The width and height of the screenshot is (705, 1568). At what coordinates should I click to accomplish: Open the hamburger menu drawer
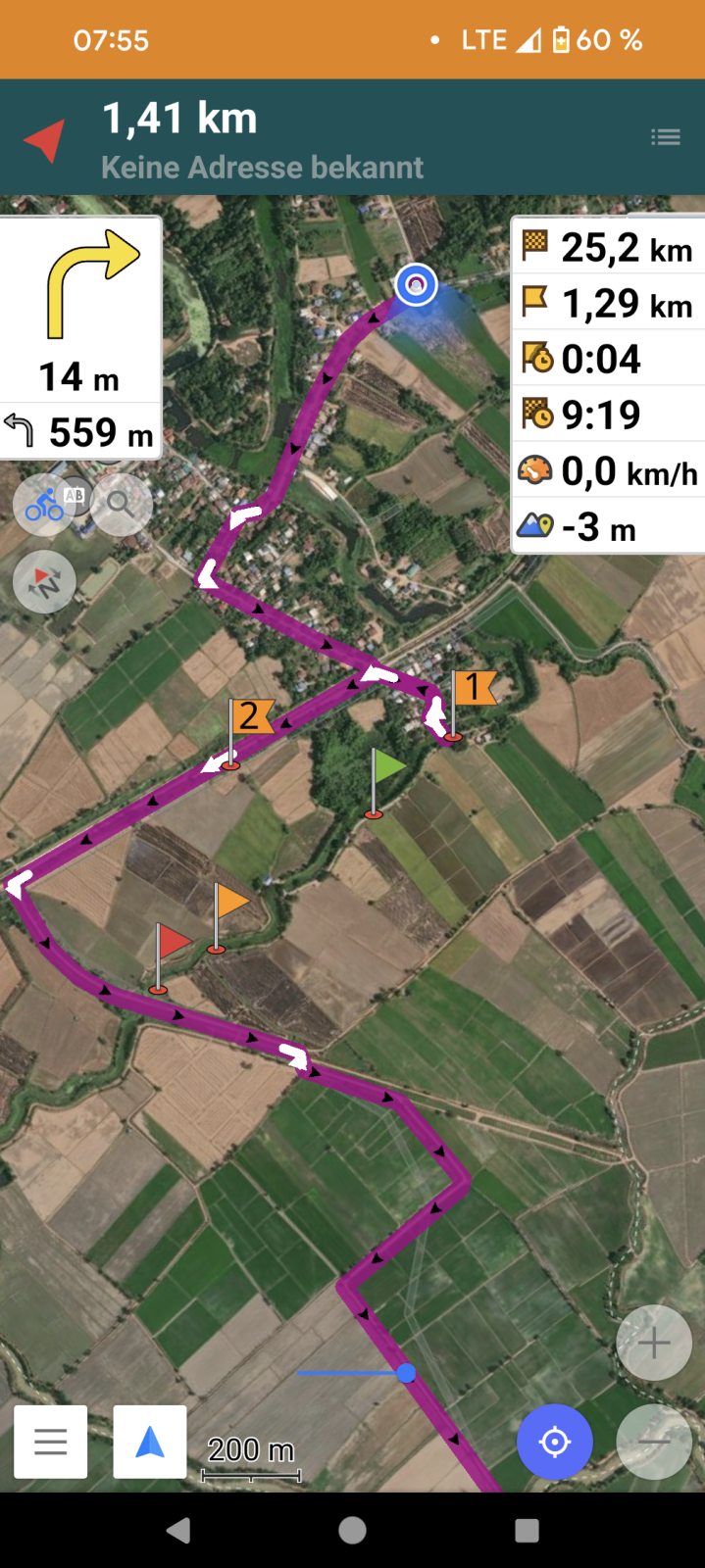click(51, 1442)
